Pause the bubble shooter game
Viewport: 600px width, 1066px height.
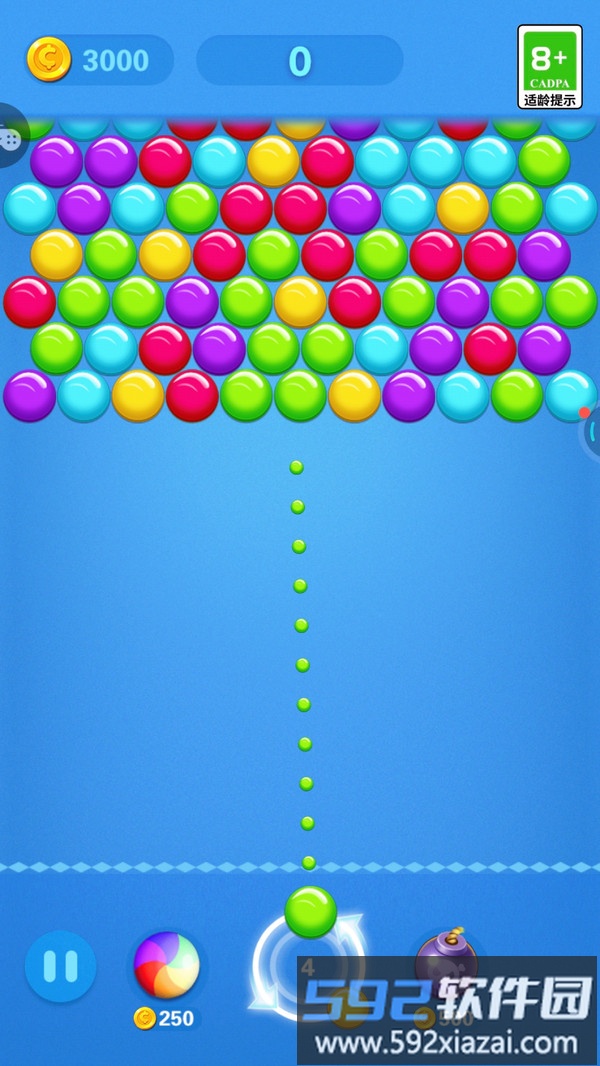[60, 966]
